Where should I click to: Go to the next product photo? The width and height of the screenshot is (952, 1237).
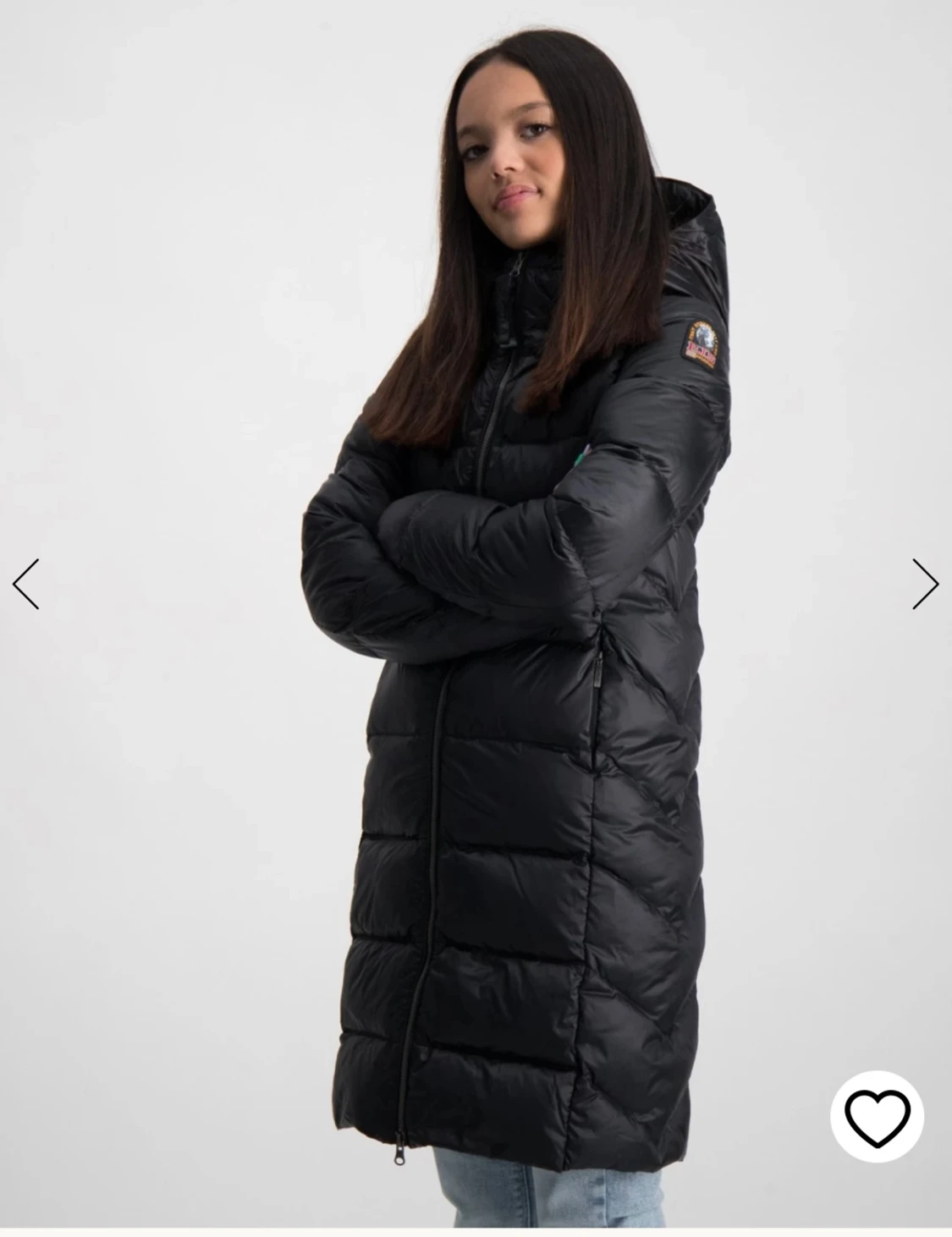point(925,584)
